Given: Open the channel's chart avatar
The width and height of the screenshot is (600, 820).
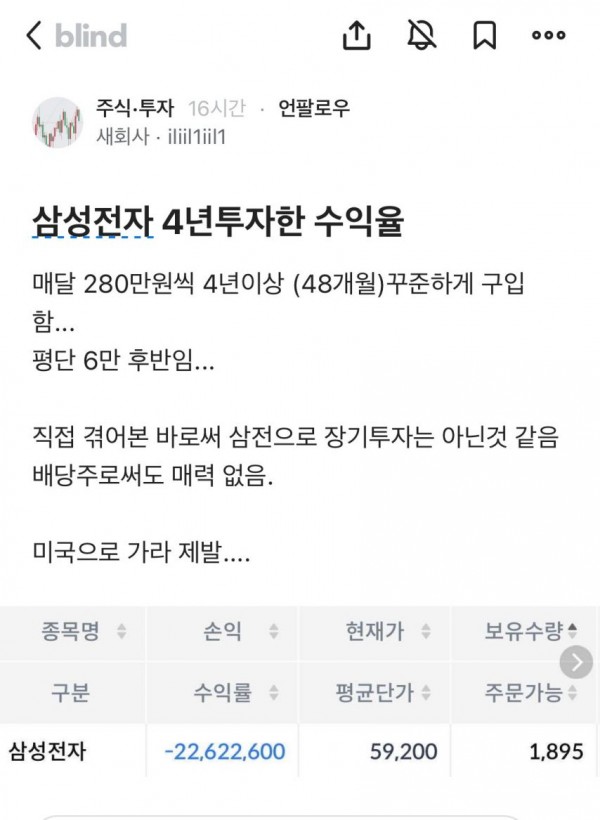Looking at the screenshot, I should click(x=57, y=123).
